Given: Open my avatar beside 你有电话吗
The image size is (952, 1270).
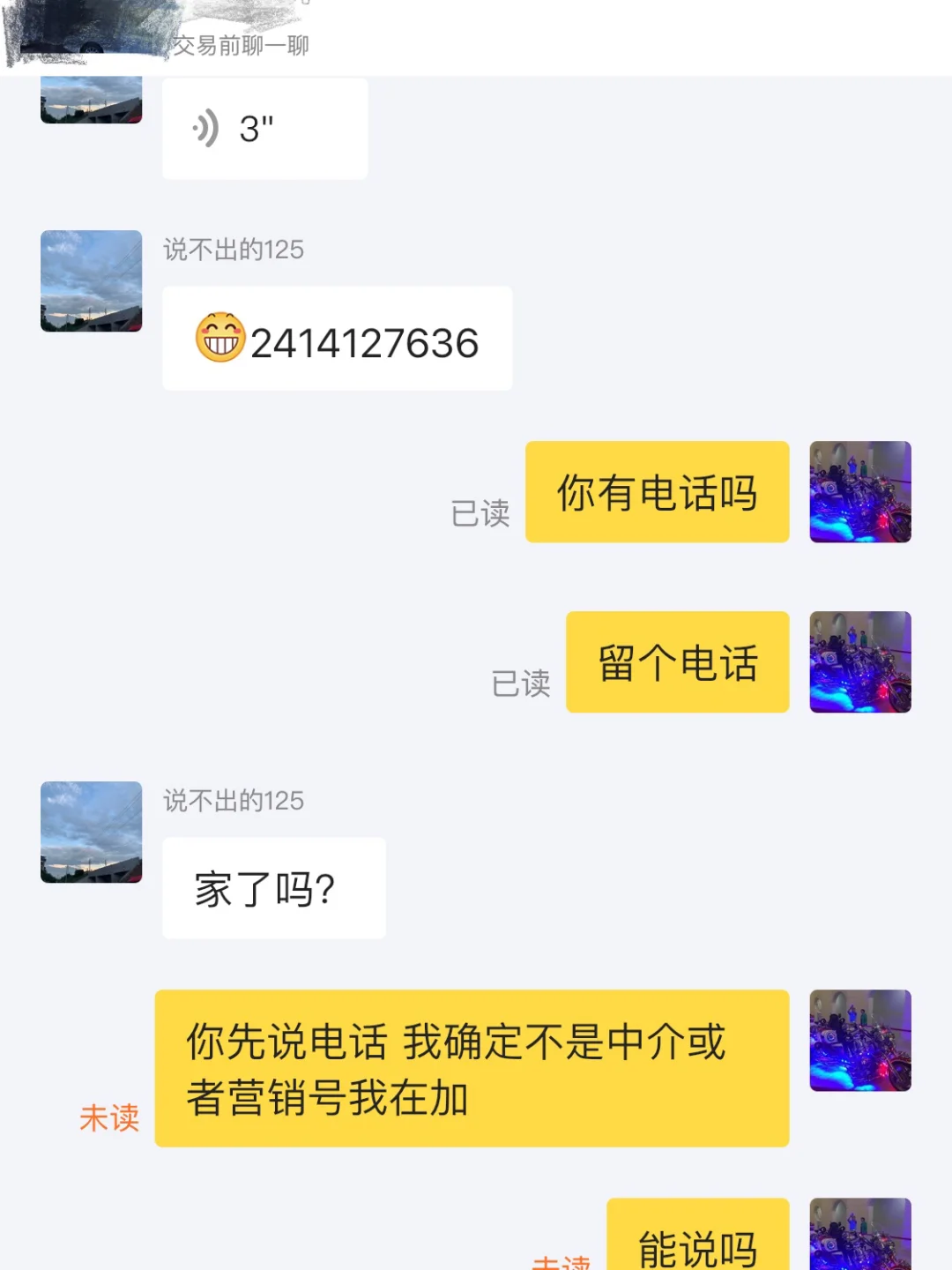Looking at the screenshot, I should pos(860,492).
